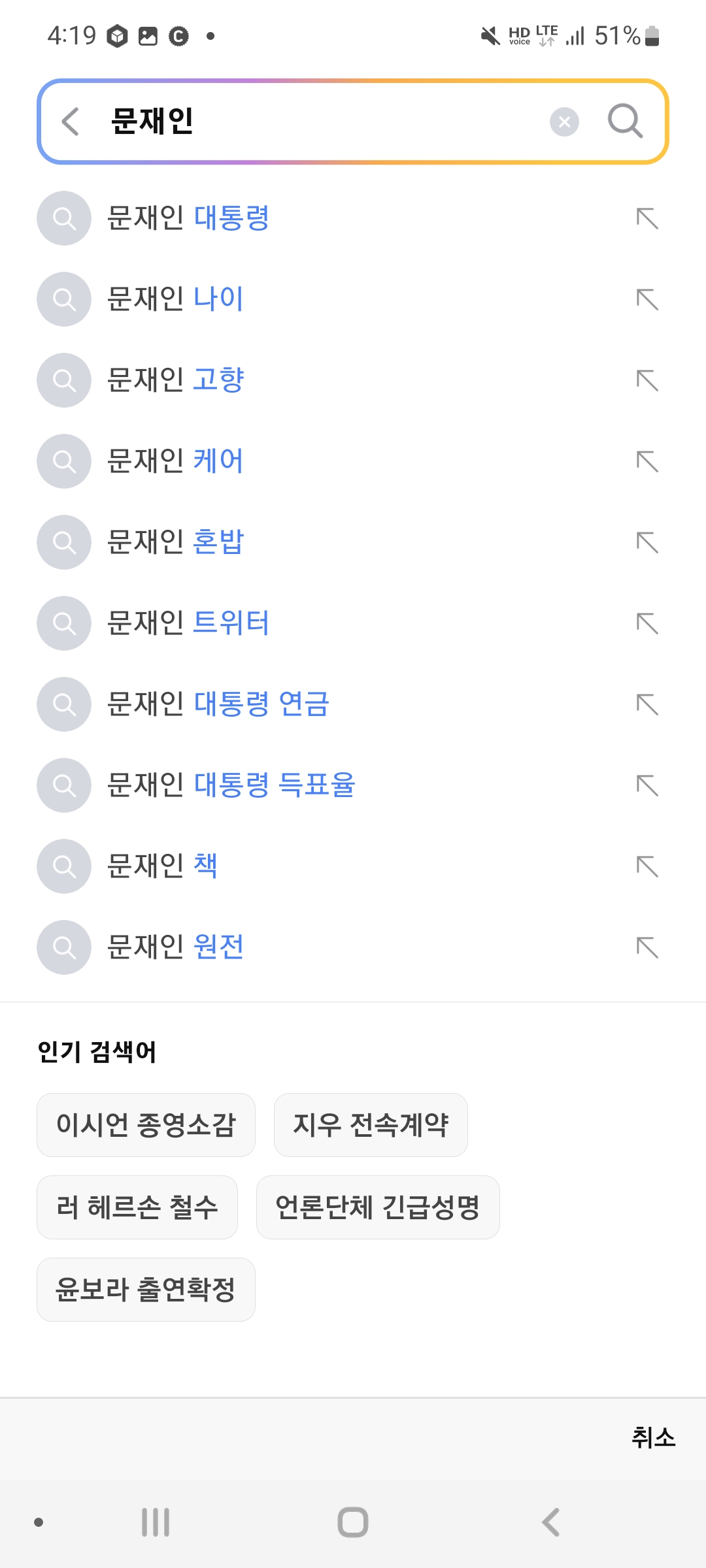Open popular keyword 러 헤르손 철수

coord(137,1207)
